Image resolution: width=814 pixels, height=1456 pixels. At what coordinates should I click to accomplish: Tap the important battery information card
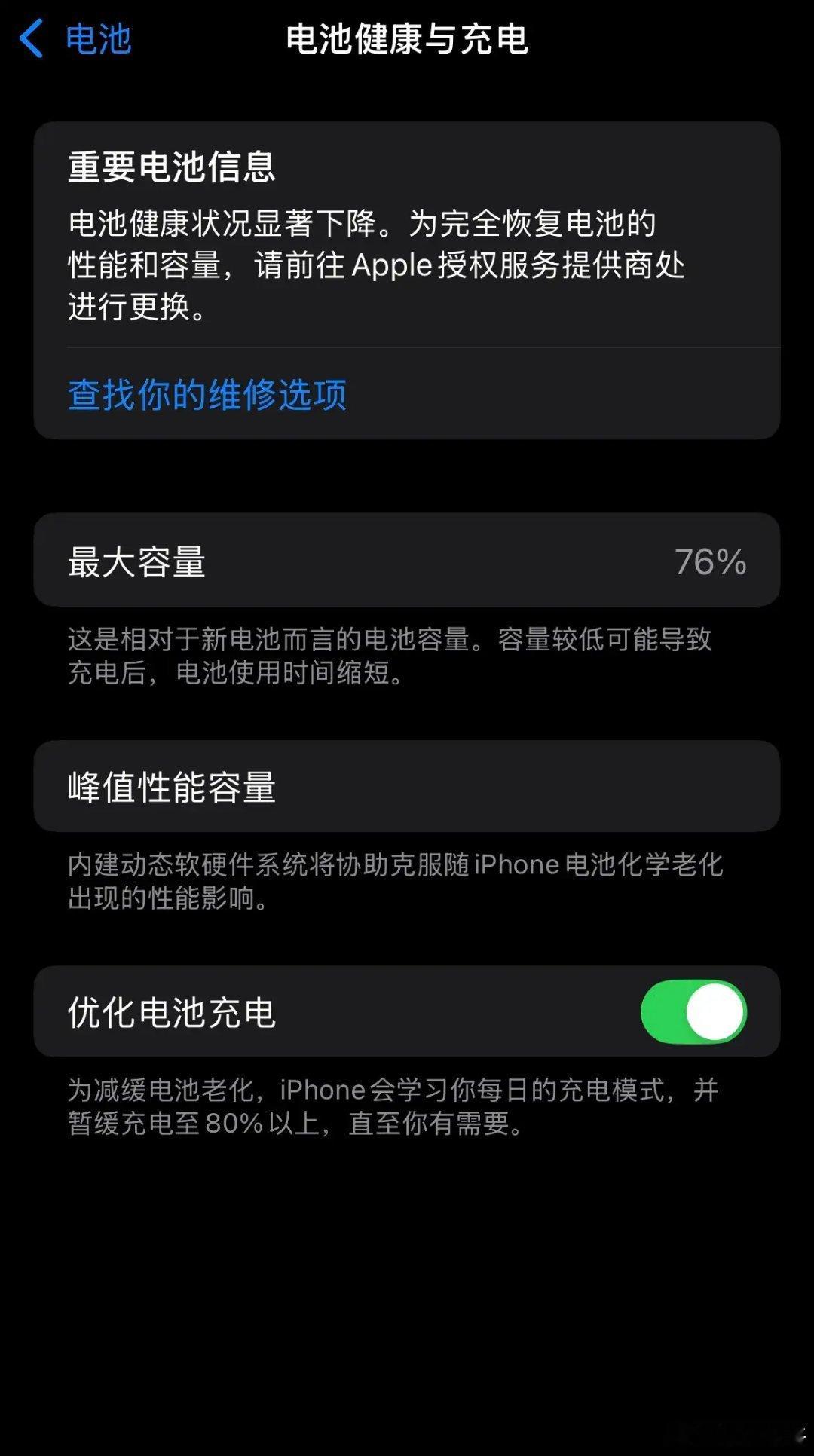[407, 279]
